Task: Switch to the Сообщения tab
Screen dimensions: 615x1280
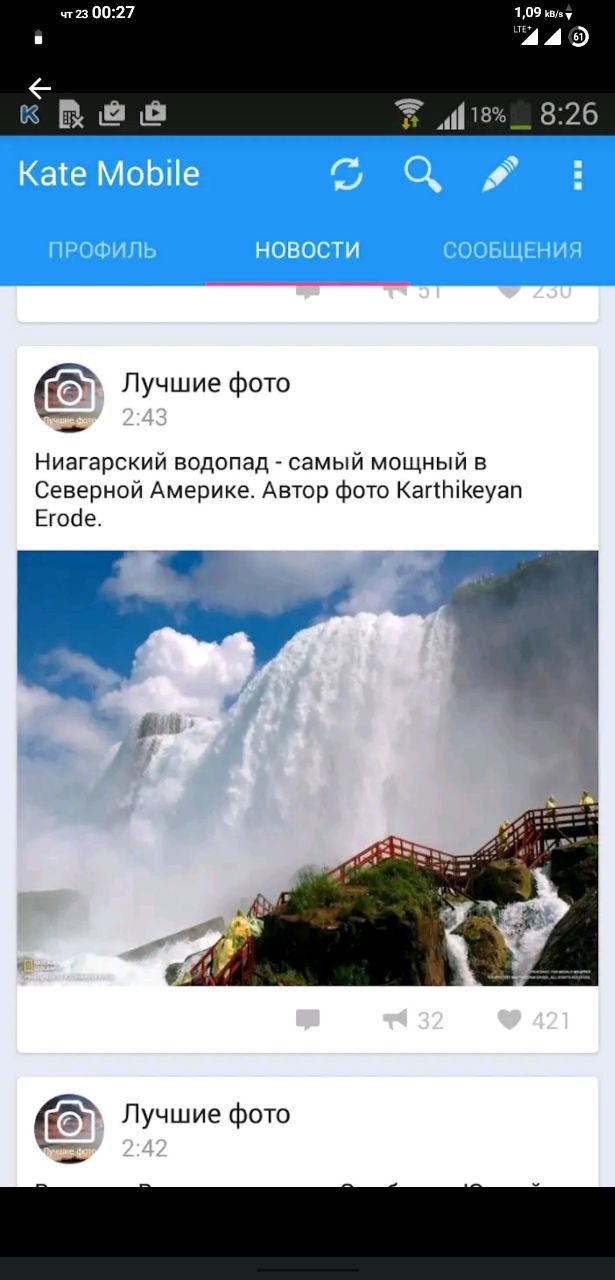Action: click(x=512, y=250)
